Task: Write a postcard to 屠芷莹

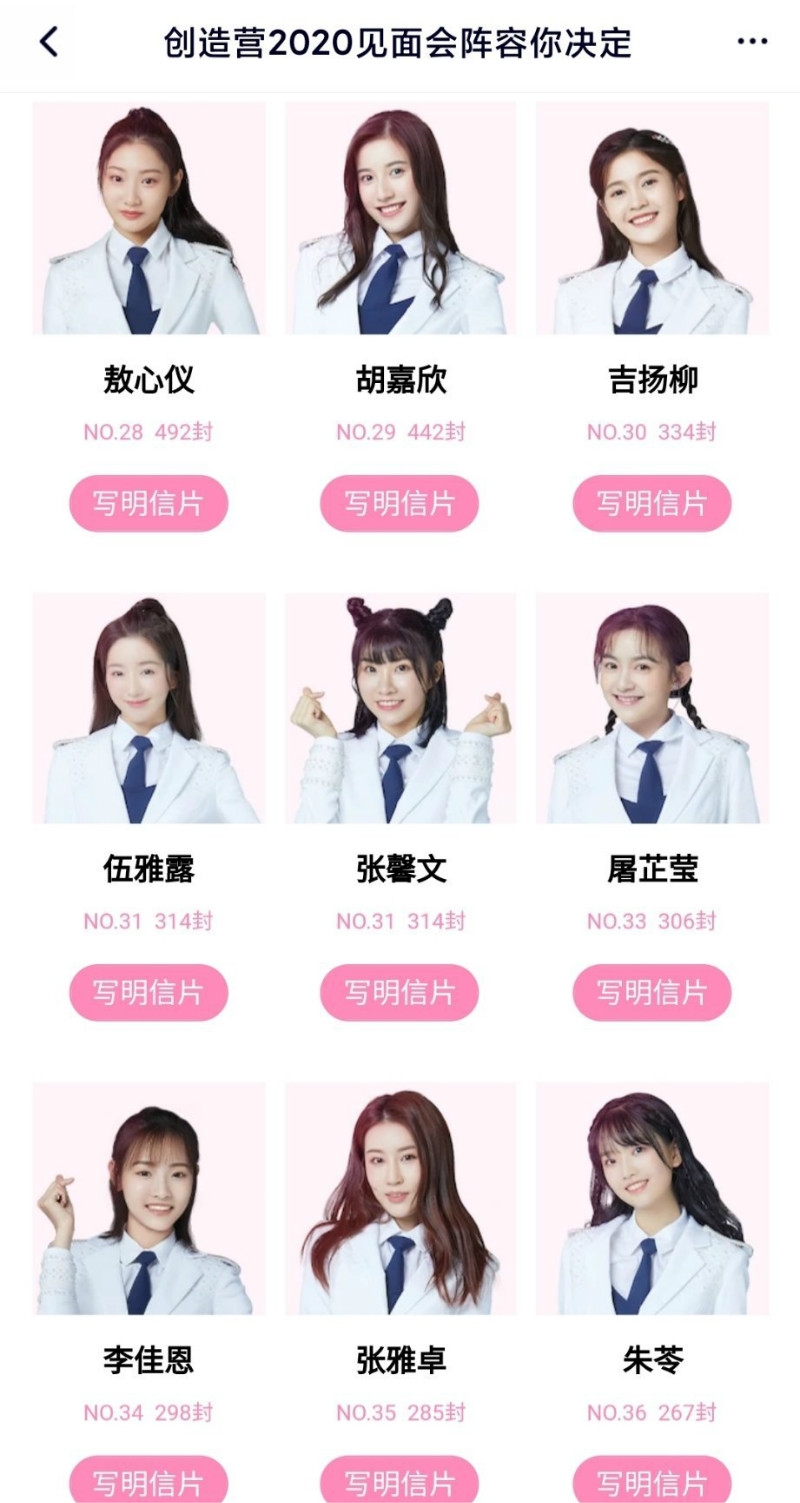Action: (x=651, y=992)
